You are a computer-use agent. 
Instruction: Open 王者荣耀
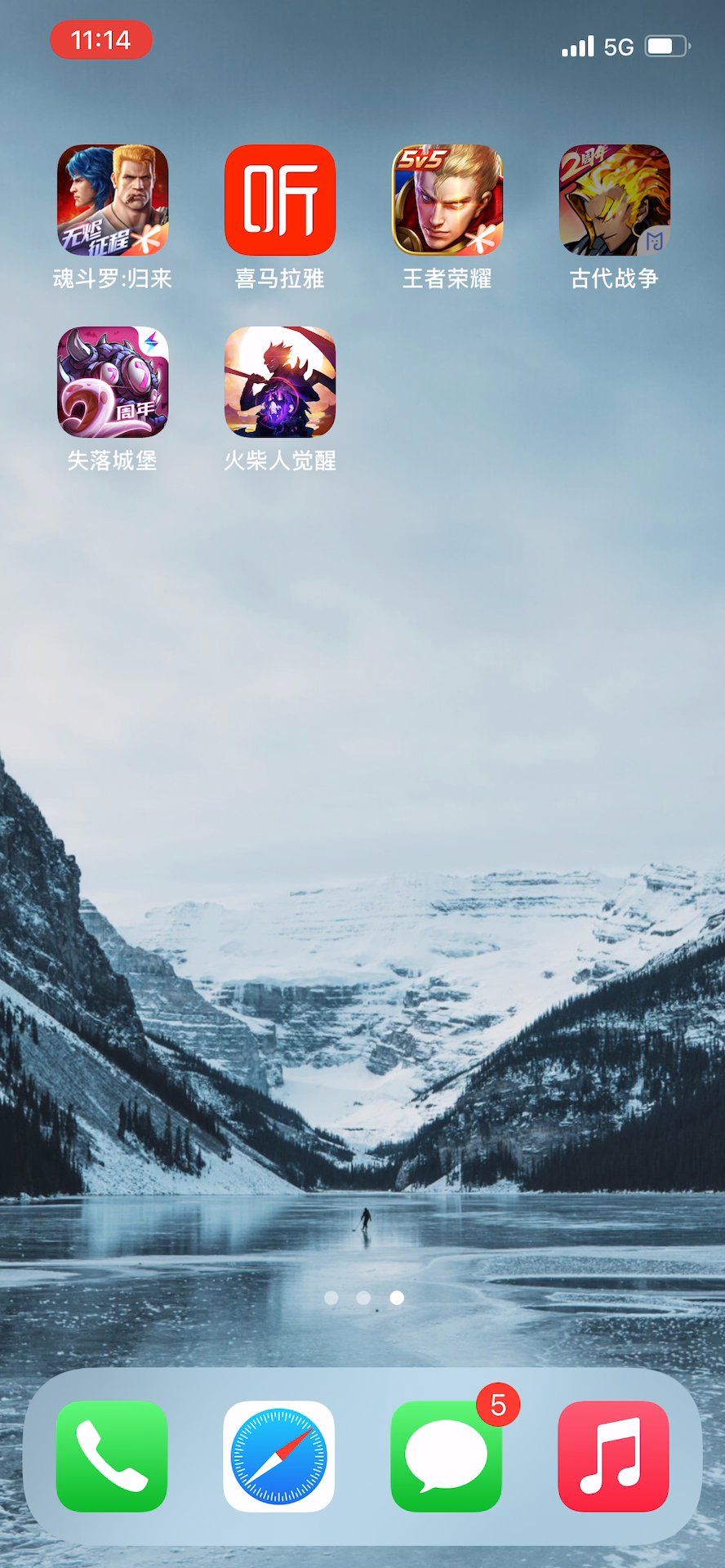(447, 200)
